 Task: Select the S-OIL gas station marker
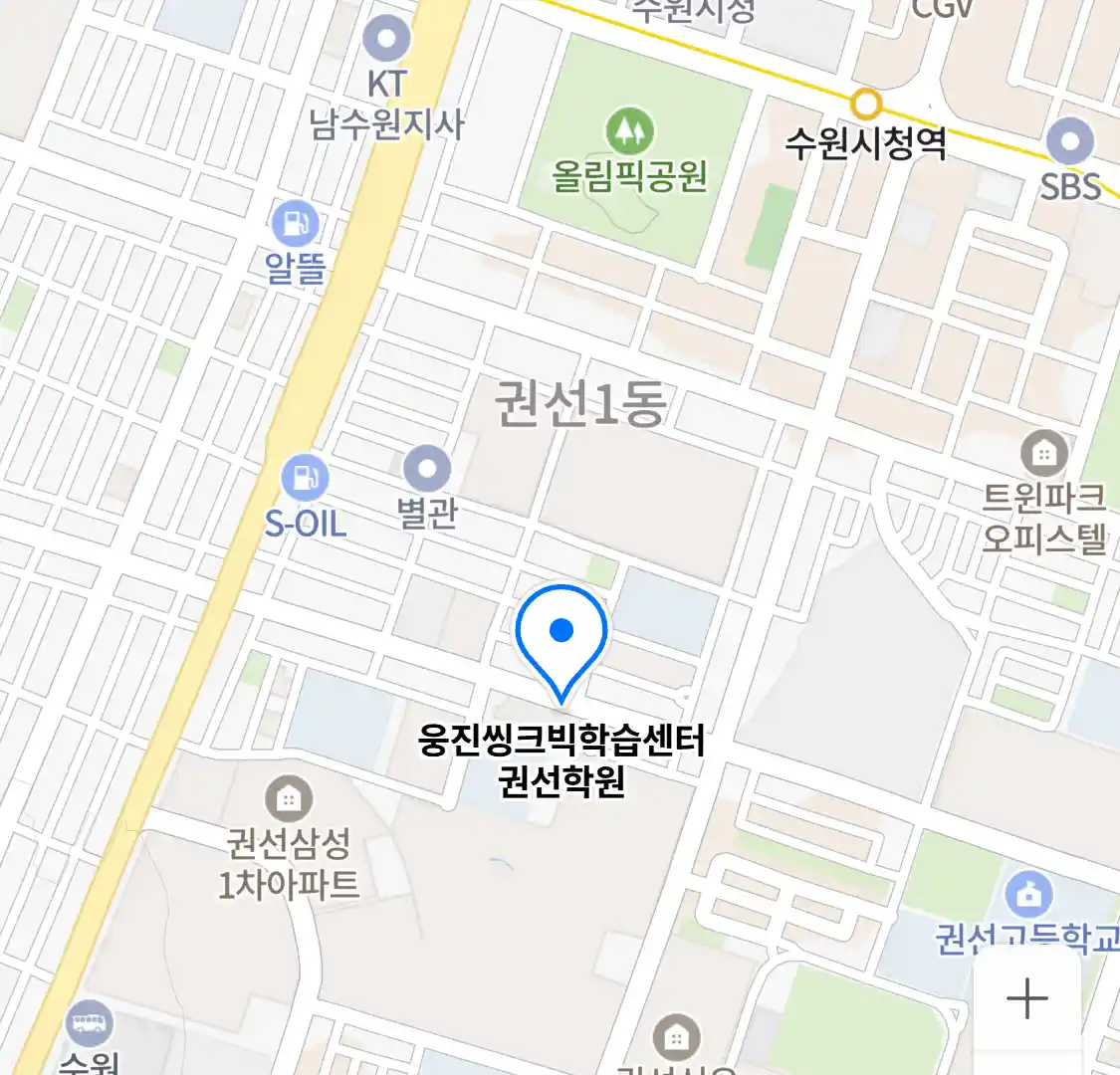305,479
